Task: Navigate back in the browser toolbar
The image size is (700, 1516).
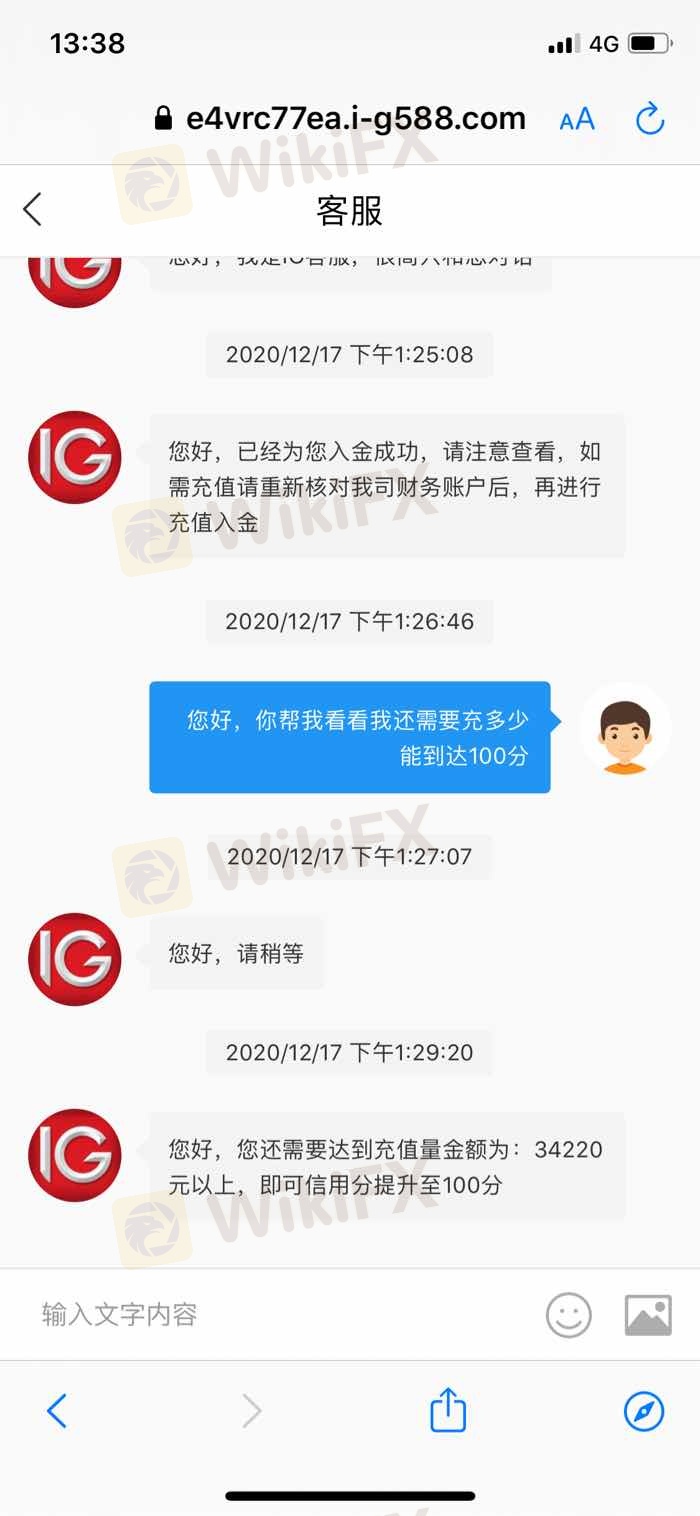Action: point(57,1411)
